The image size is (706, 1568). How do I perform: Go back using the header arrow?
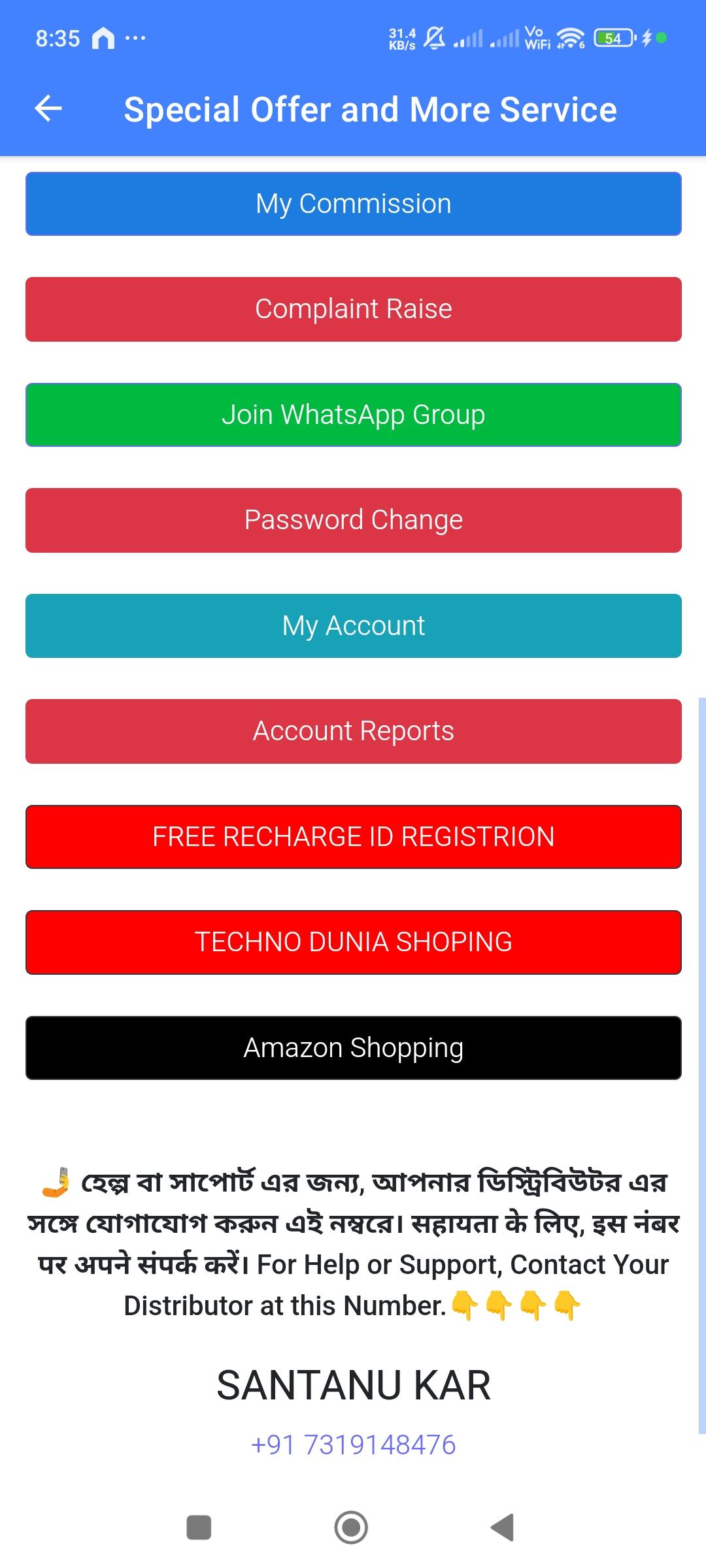pos(48,108)
